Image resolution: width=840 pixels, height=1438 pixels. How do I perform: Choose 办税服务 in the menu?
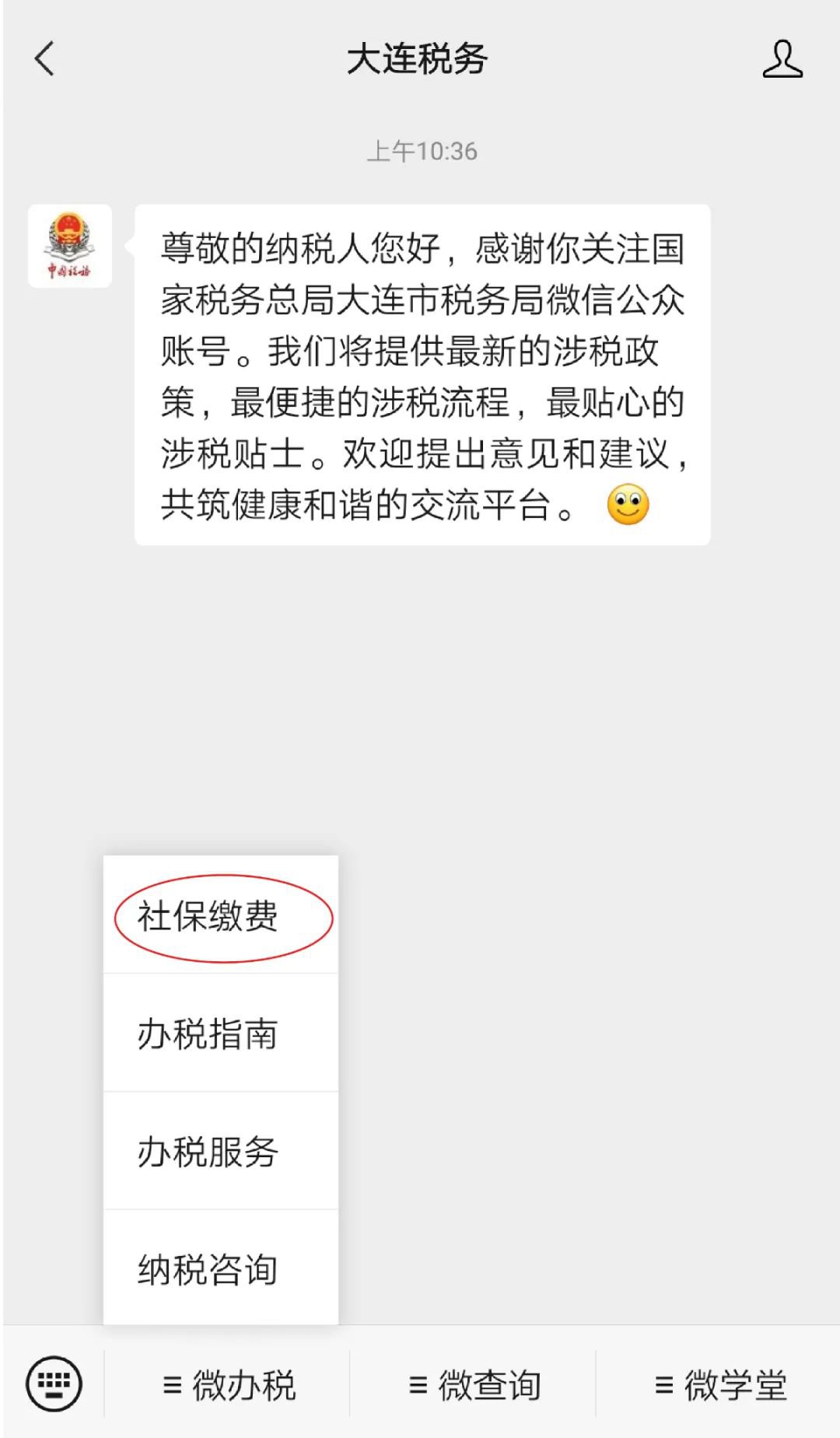[x=208, y=1152]
